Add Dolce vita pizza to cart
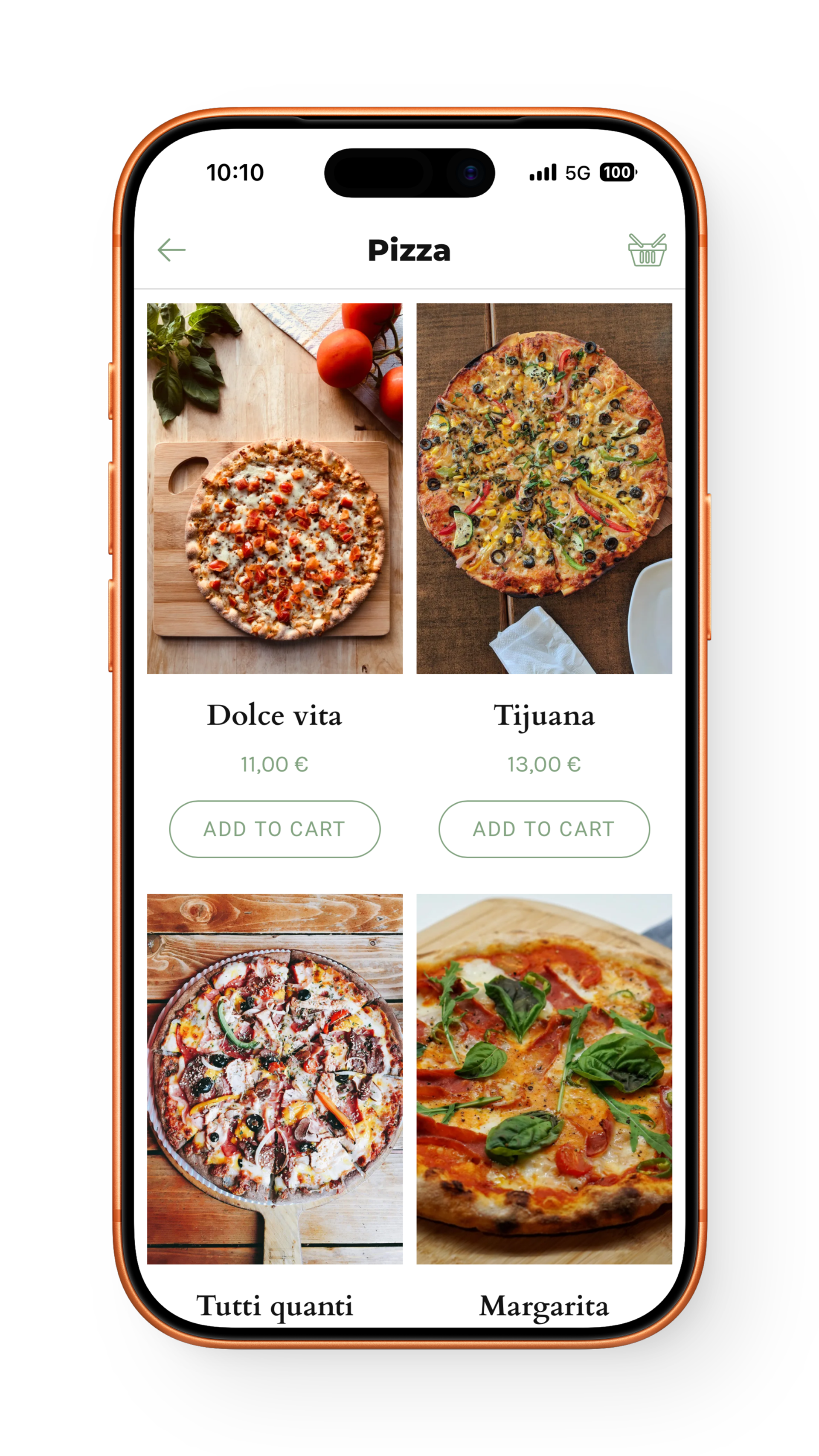This screenshot has width=819, height=1456. click(x=275, y=828)
